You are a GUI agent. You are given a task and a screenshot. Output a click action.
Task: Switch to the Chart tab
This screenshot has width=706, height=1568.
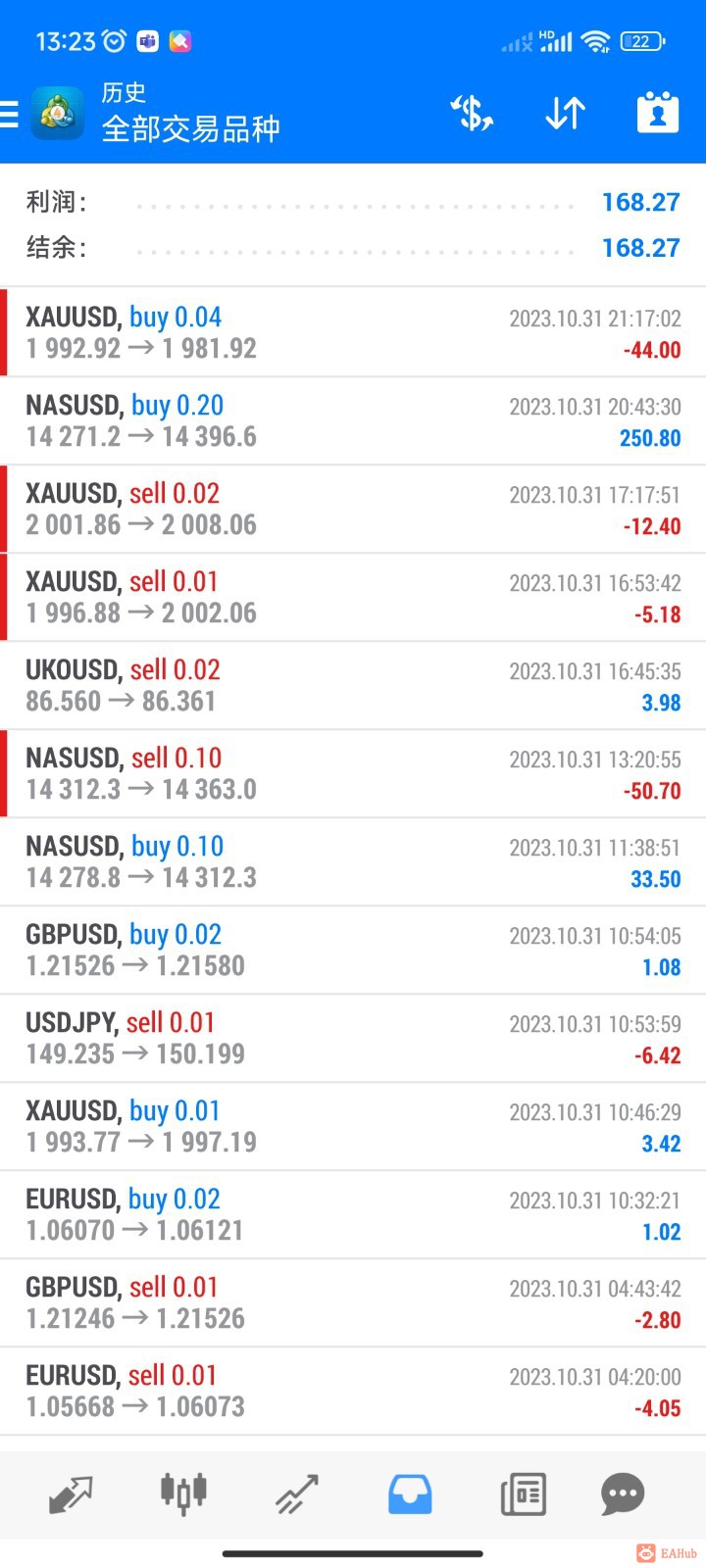183,1494
